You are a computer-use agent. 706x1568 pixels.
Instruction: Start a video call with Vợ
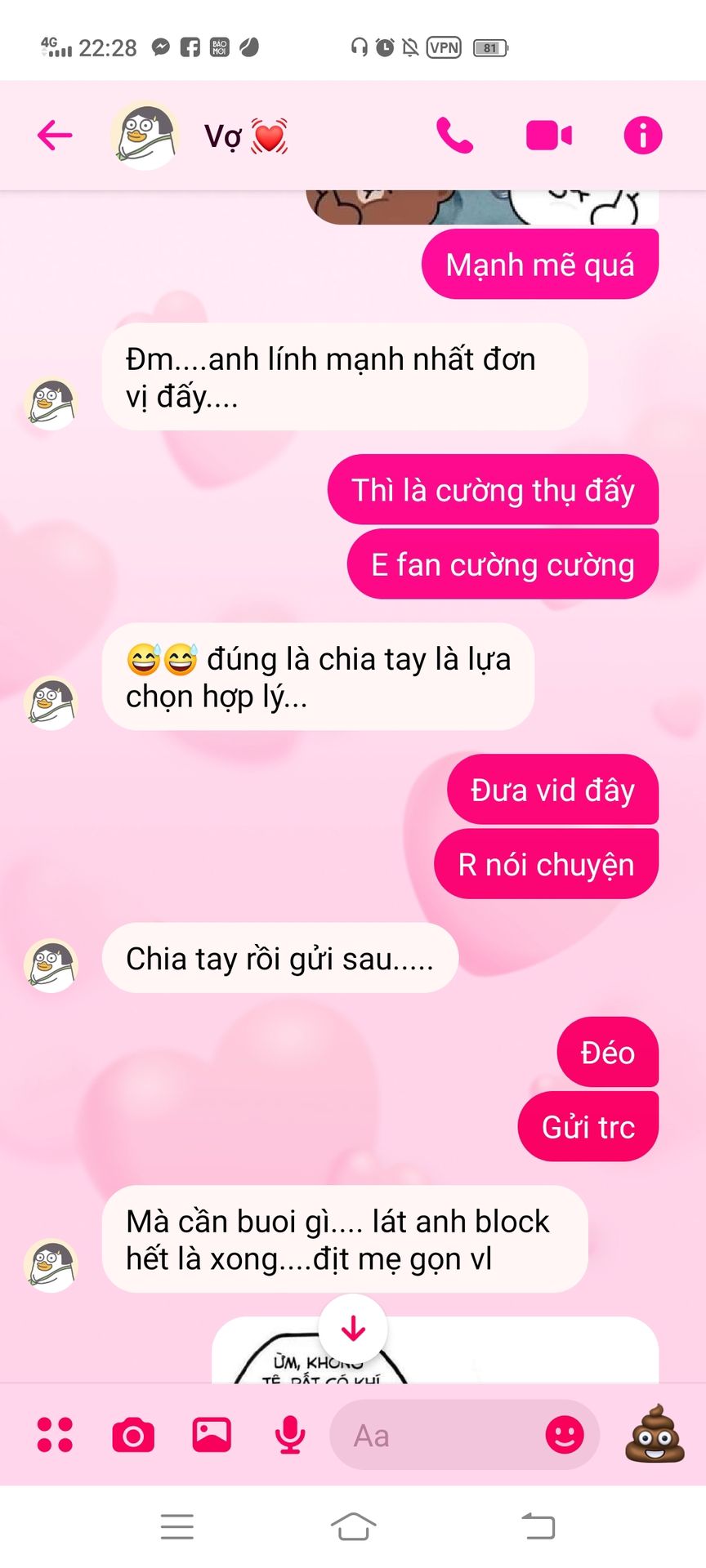click(548, 136)
